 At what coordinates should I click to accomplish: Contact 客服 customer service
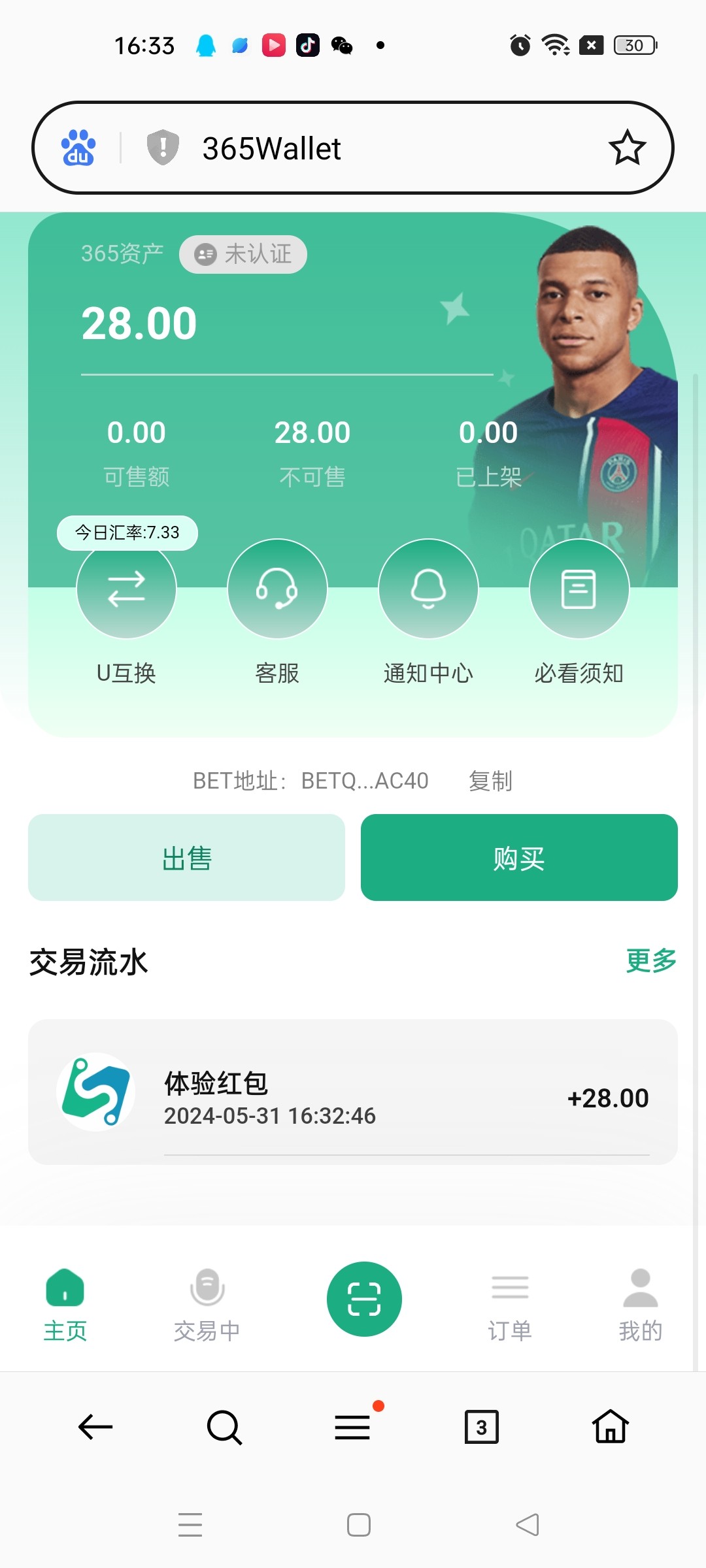(x=277, y=589)
